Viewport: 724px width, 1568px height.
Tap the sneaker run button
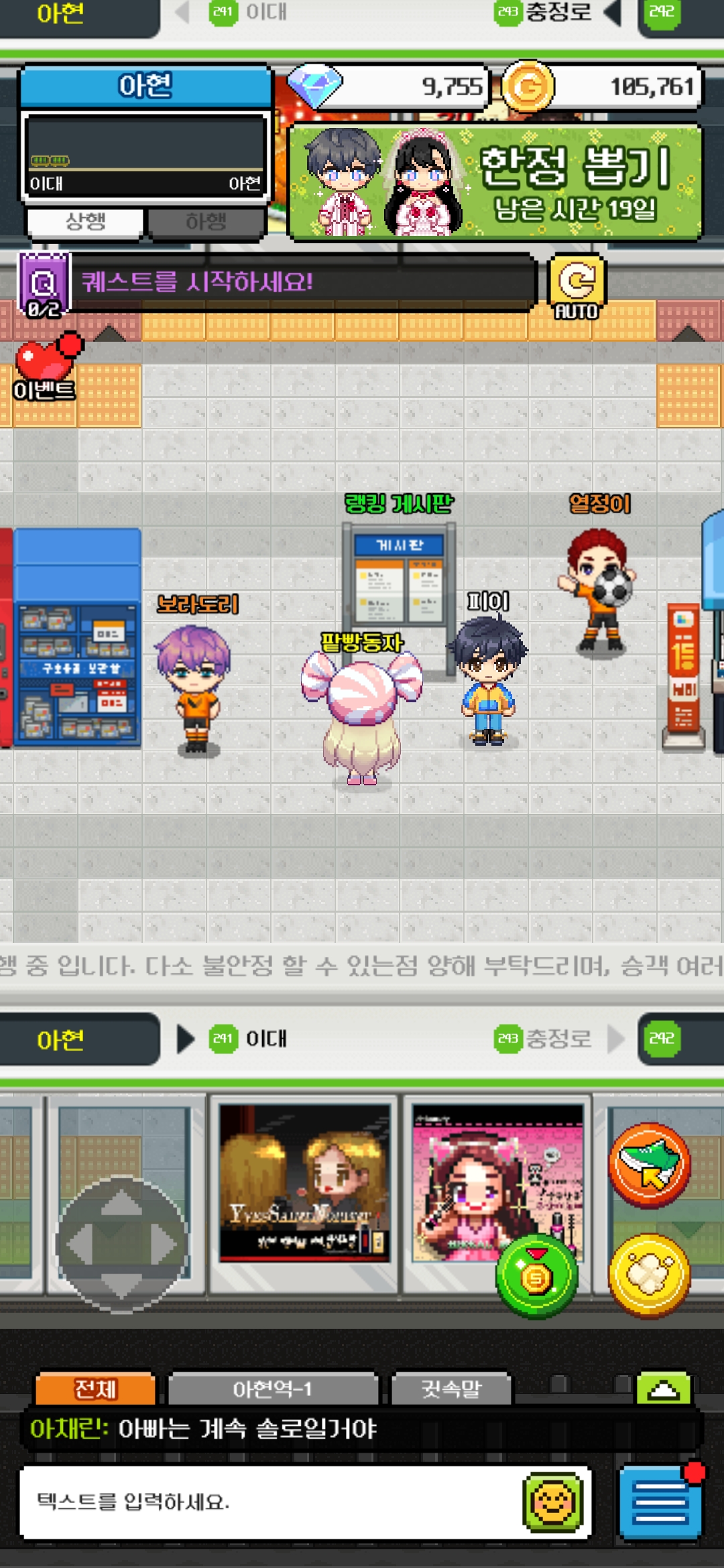pyautogui.click(x=649, y=1165)
